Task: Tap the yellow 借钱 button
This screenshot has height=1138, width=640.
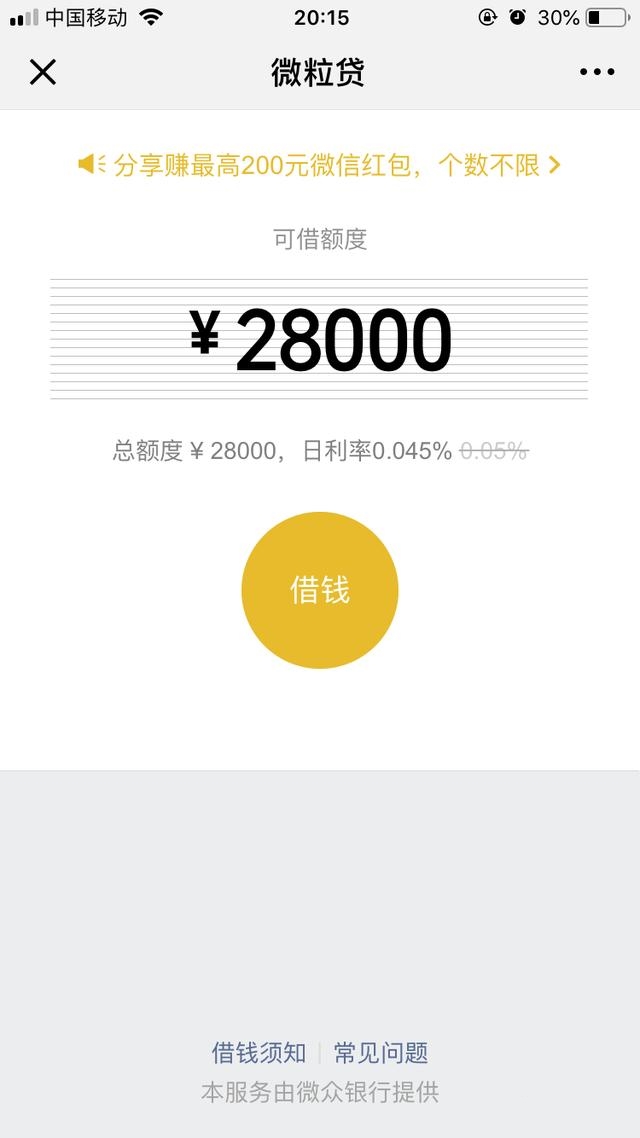Action: pos(320,590)
